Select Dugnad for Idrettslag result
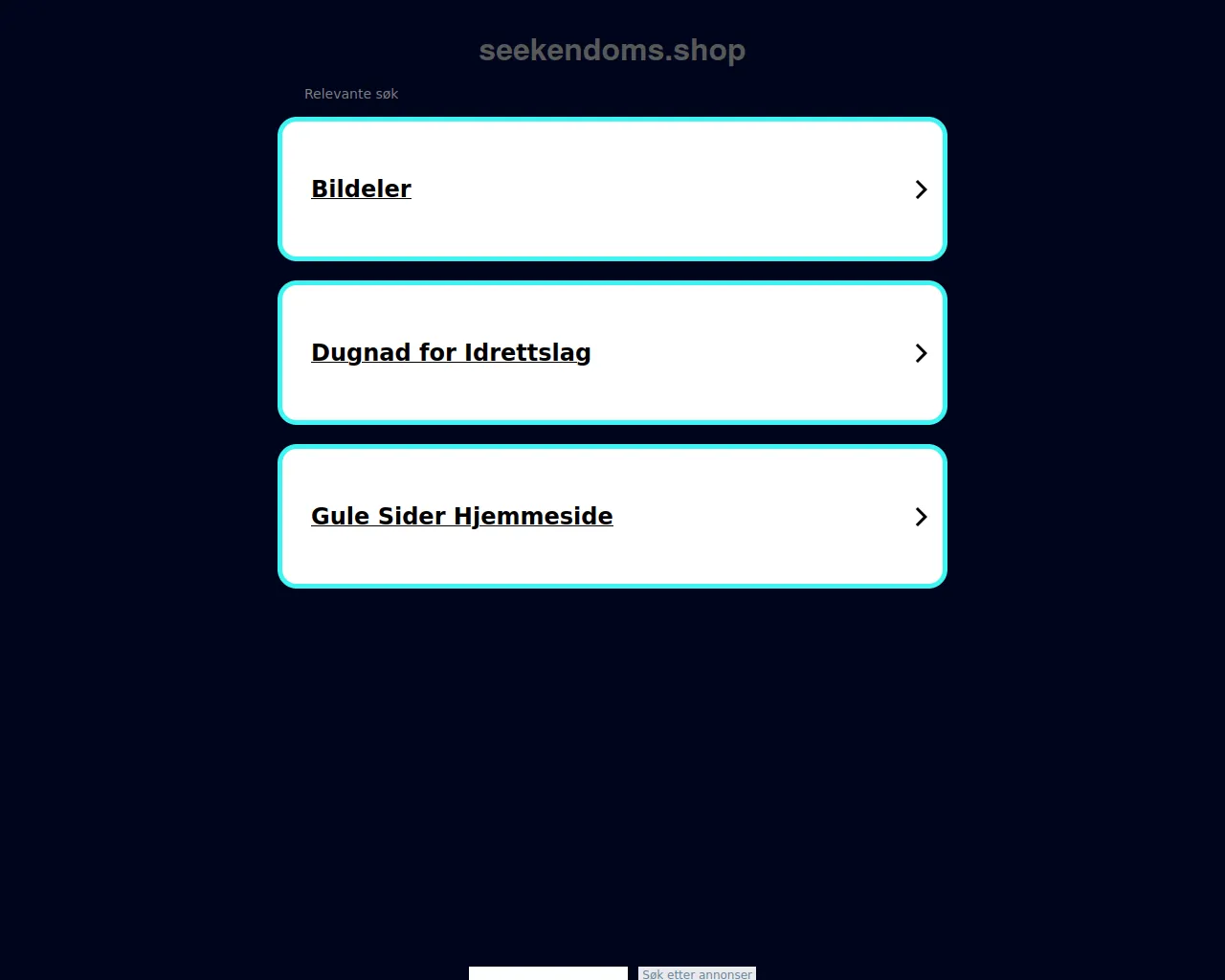The height and width of the screenshot is (980, 1225). [x=451, y=353]
